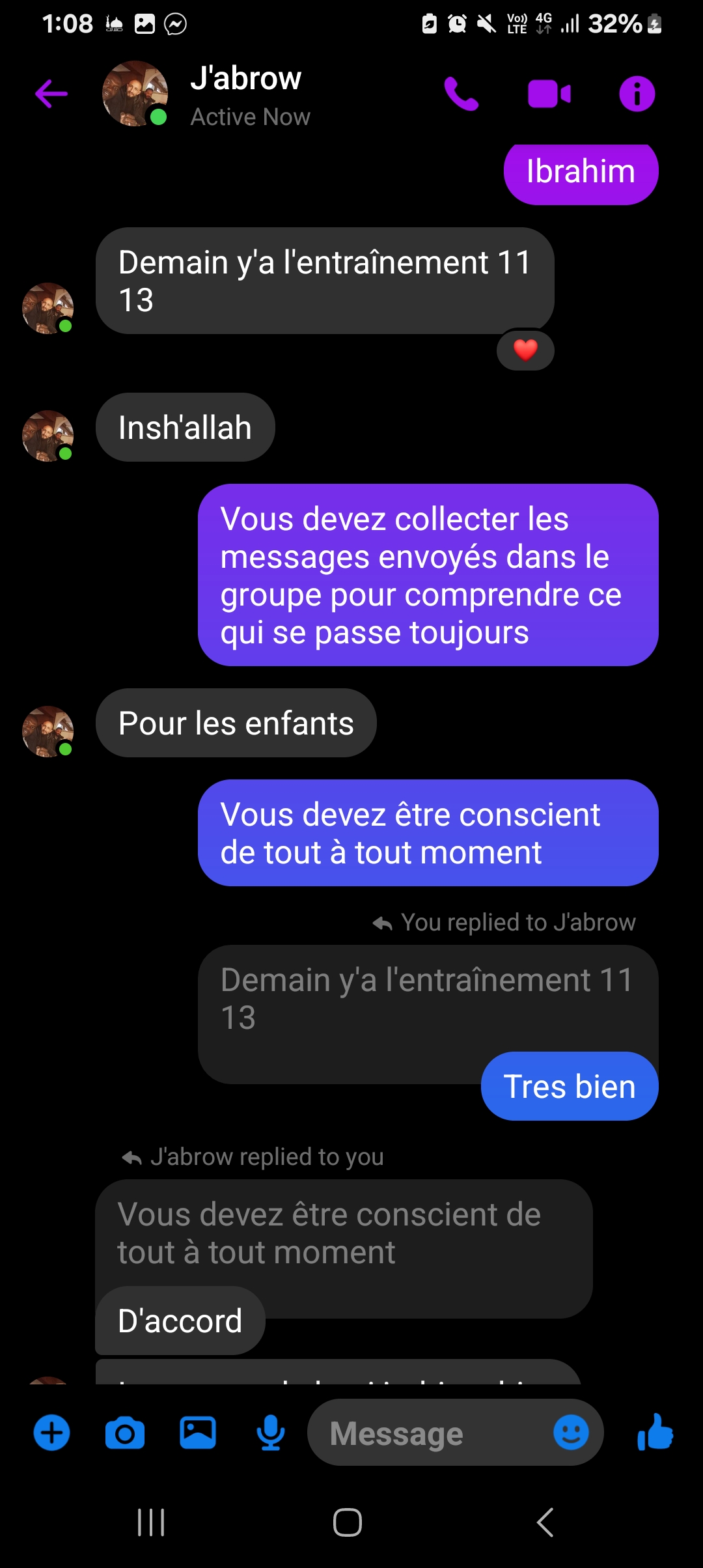Send a thumbs-up like
This screenshot has width=703, height=1568.
coord(655,1433)
